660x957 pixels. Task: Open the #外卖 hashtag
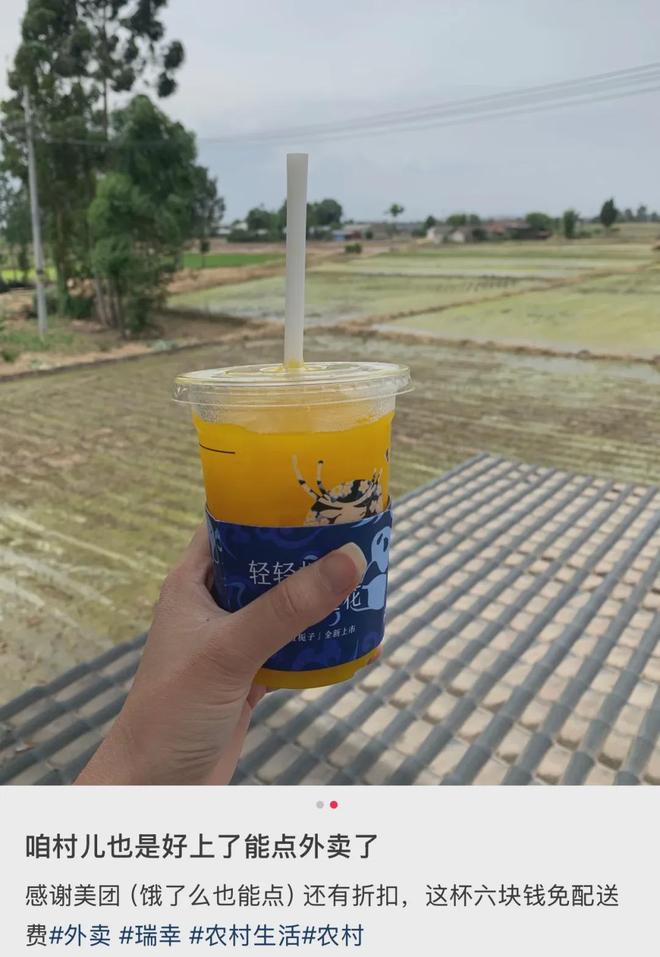79,935
